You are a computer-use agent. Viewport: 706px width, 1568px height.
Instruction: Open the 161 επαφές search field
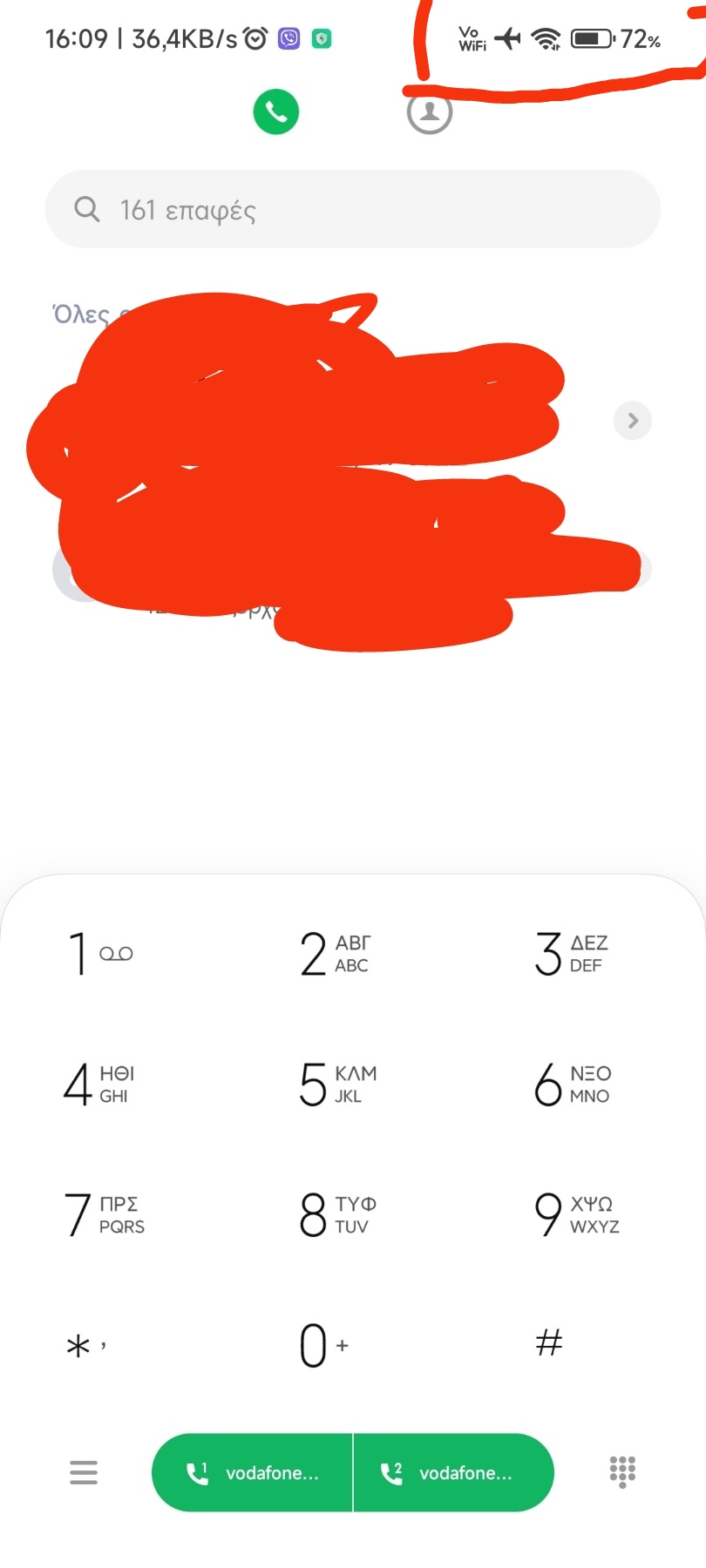coord(352,210)
